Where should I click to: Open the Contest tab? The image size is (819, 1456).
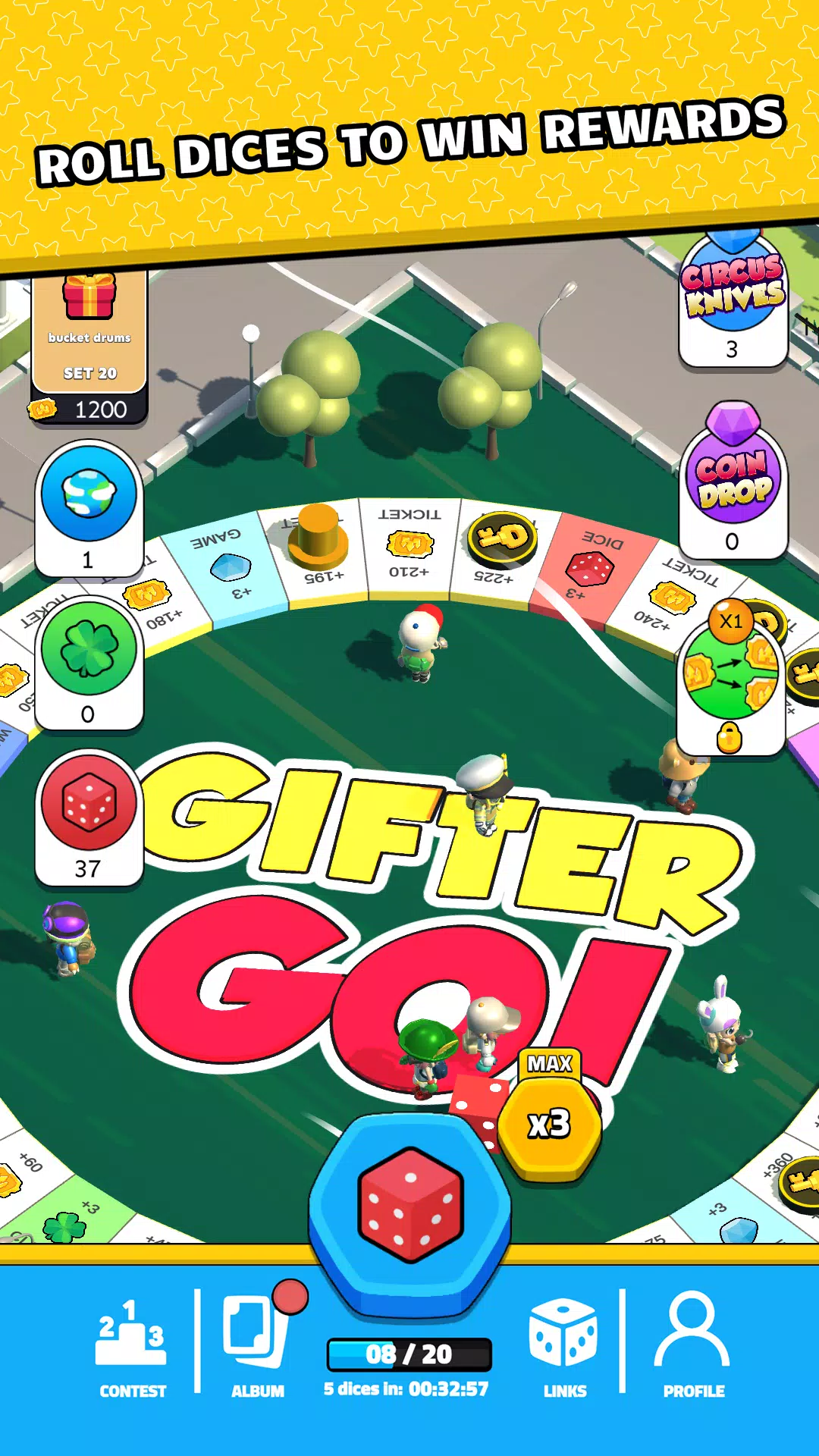point(132,1348)
